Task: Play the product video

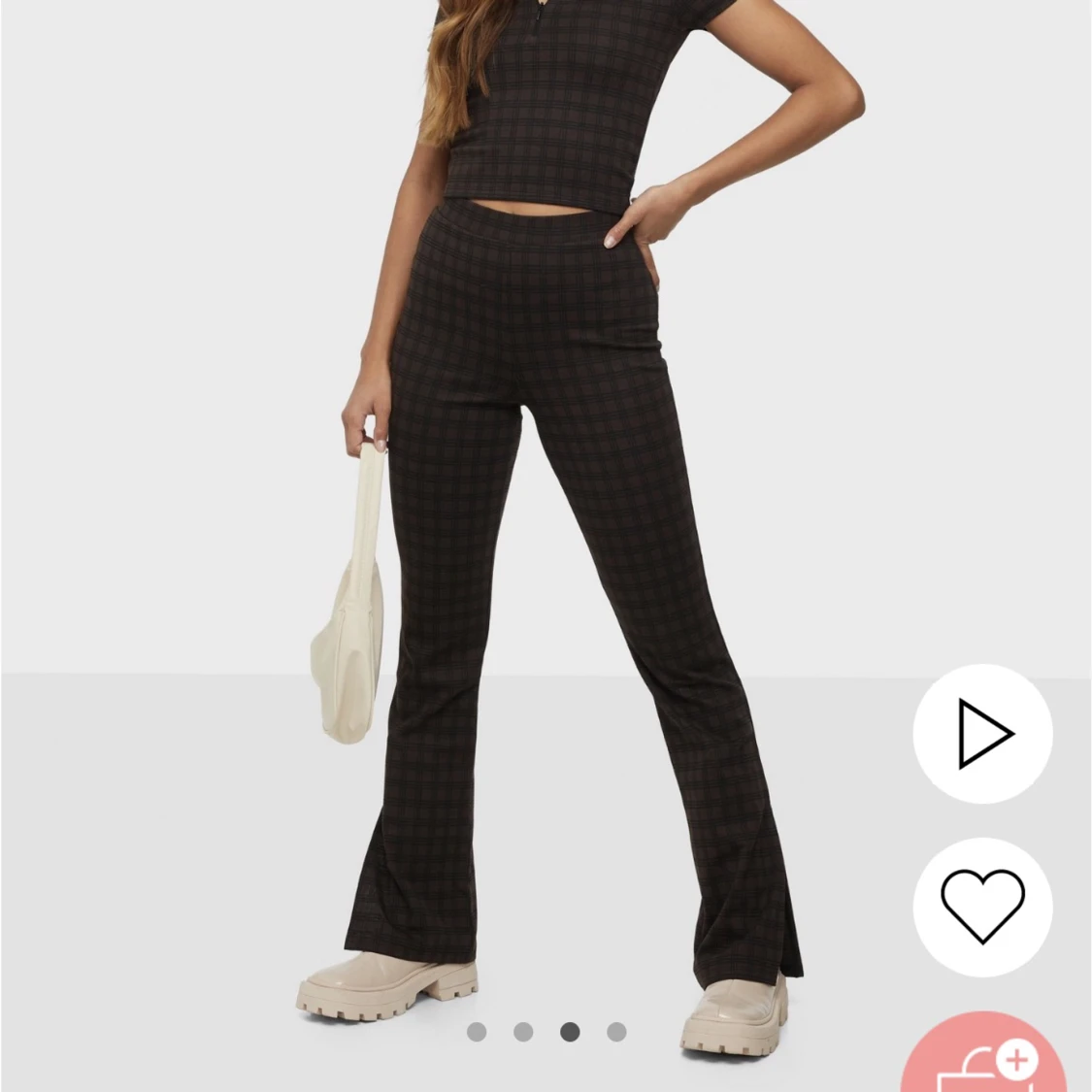Action: [982, 733]
